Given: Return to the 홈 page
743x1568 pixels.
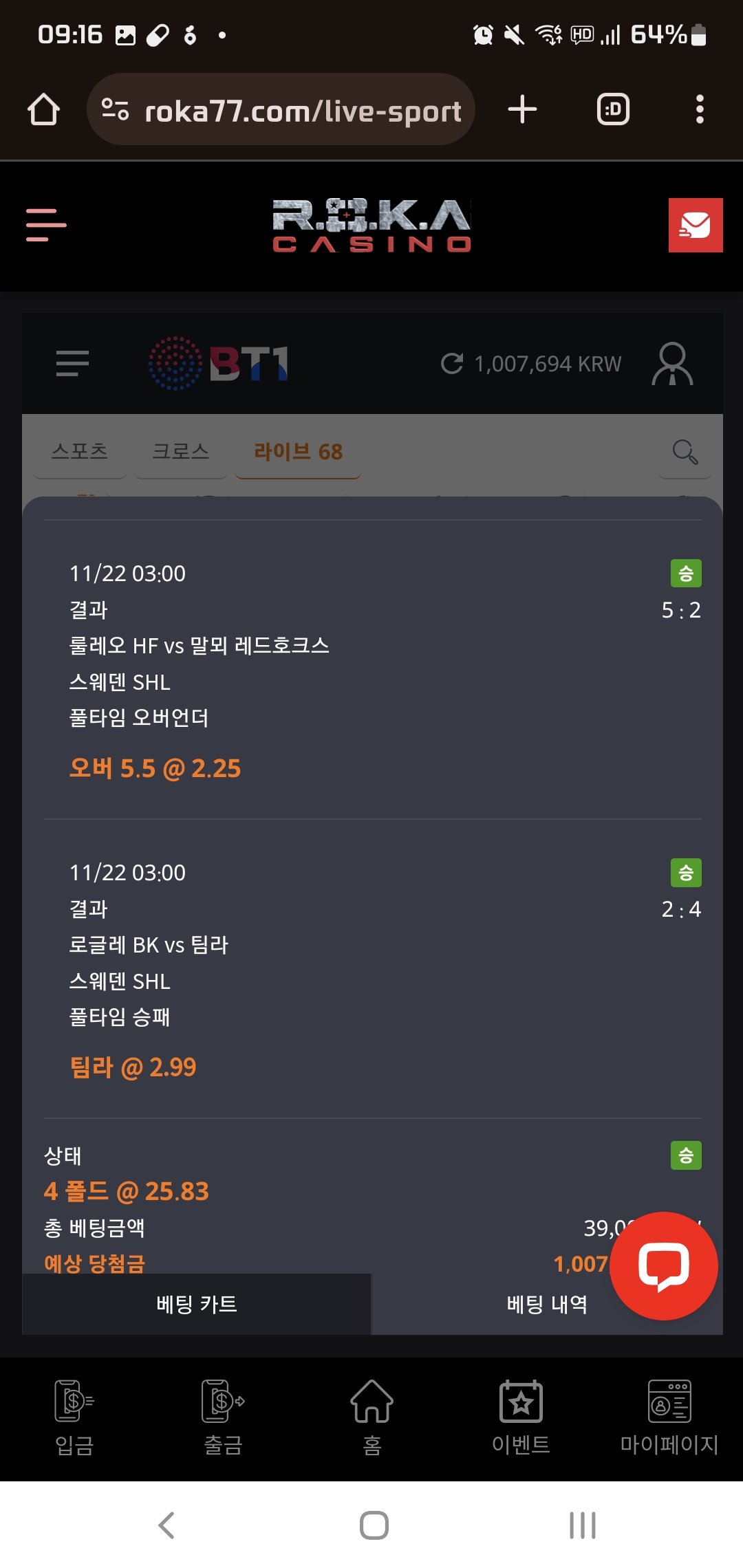Looking at the screenshot, I should (371, 1417).
